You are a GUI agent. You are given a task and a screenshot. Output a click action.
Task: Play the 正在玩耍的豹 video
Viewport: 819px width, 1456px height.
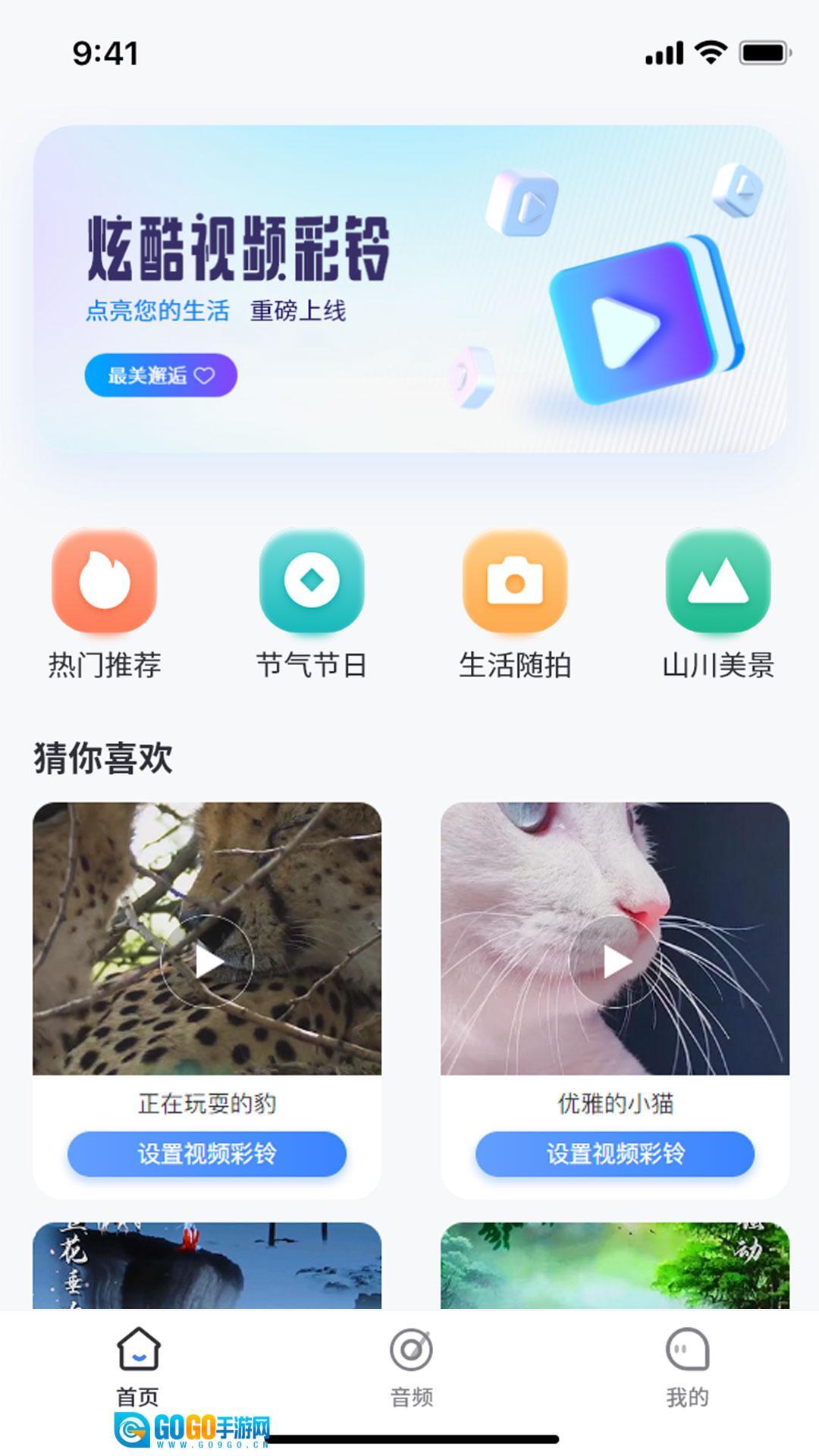click(207, 961)
